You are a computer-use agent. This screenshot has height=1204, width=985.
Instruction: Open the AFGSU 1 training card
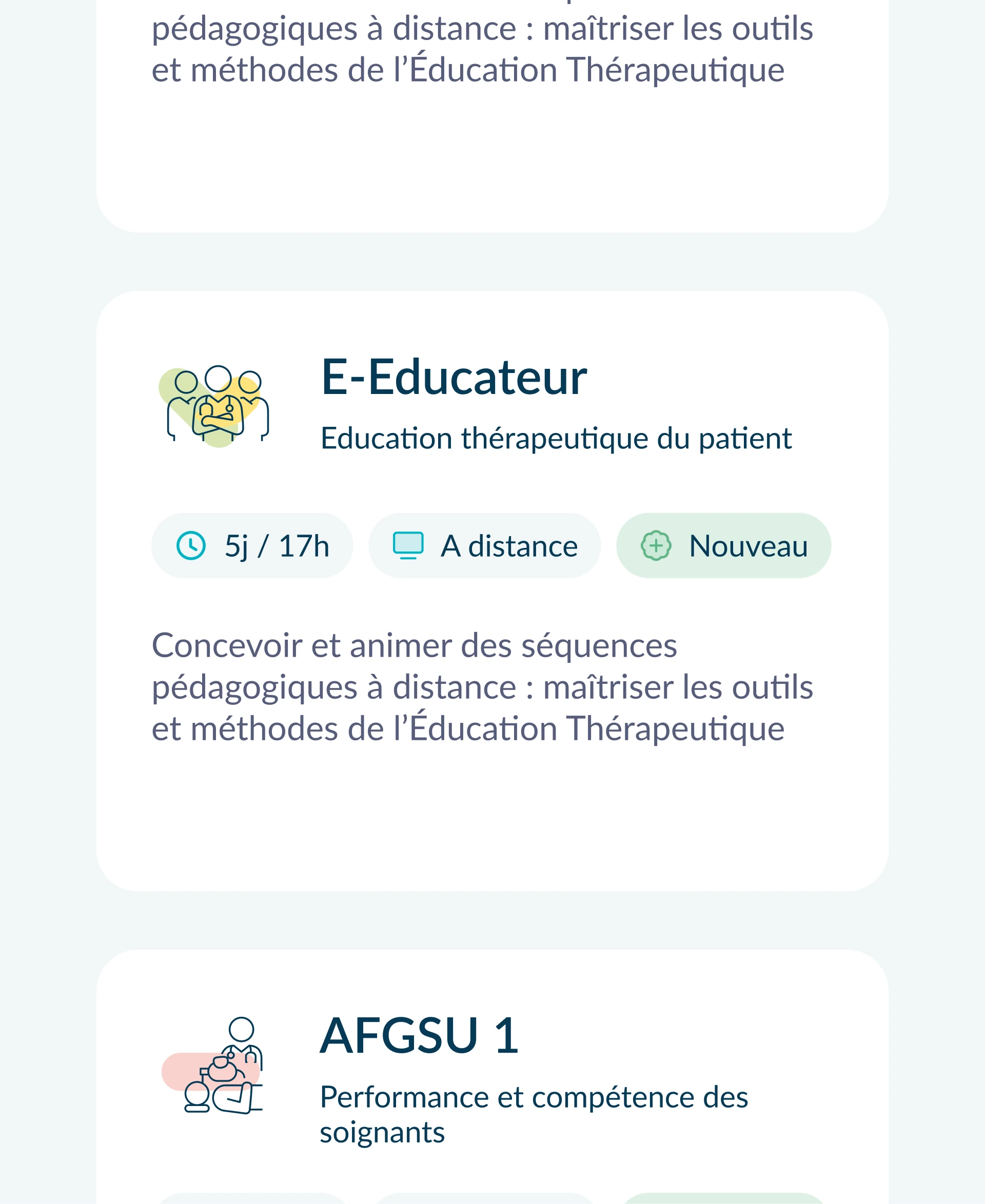419,1036
